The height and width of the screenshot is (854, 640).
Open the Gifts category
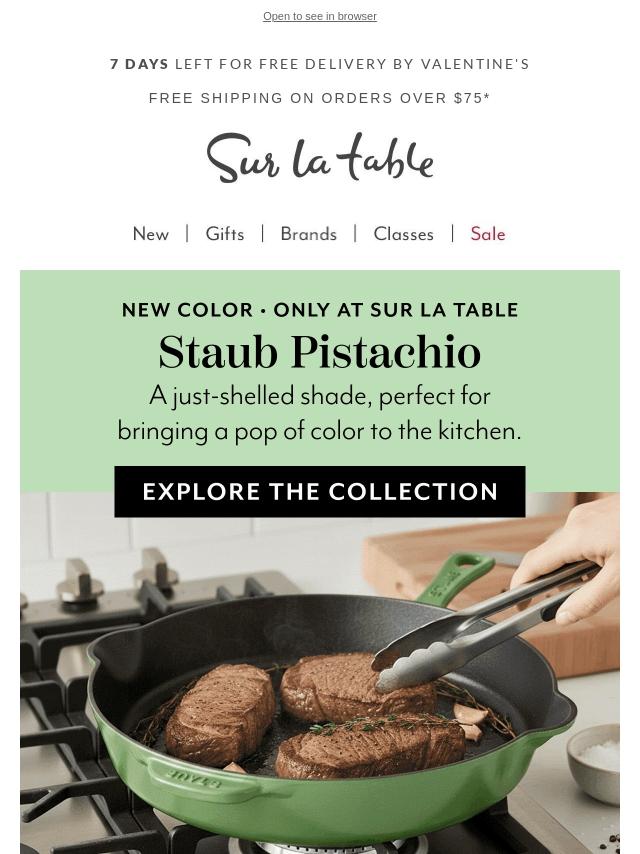(224, 234)
